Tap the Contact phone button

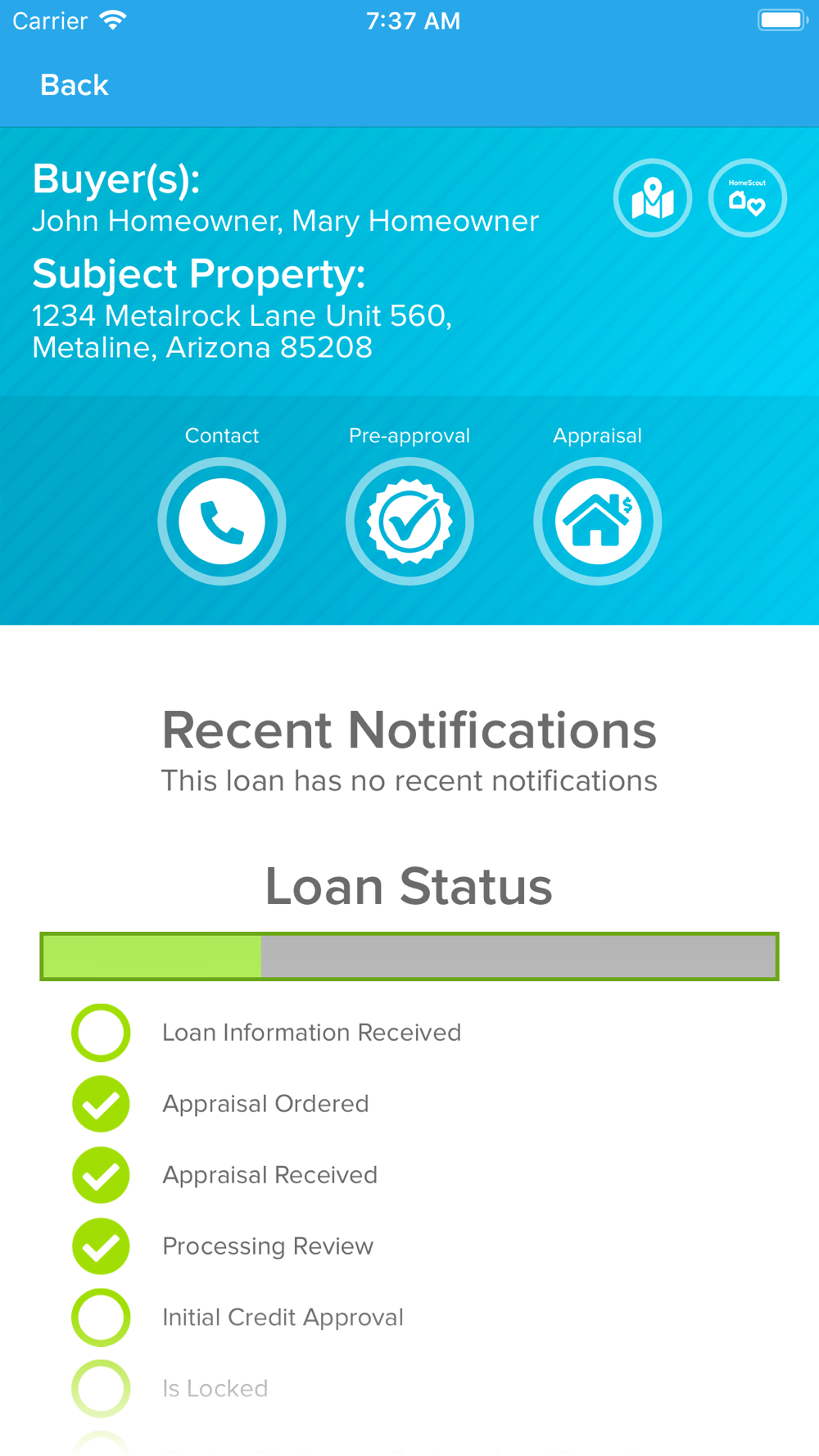pyautogui.click(x=222, y=521)
